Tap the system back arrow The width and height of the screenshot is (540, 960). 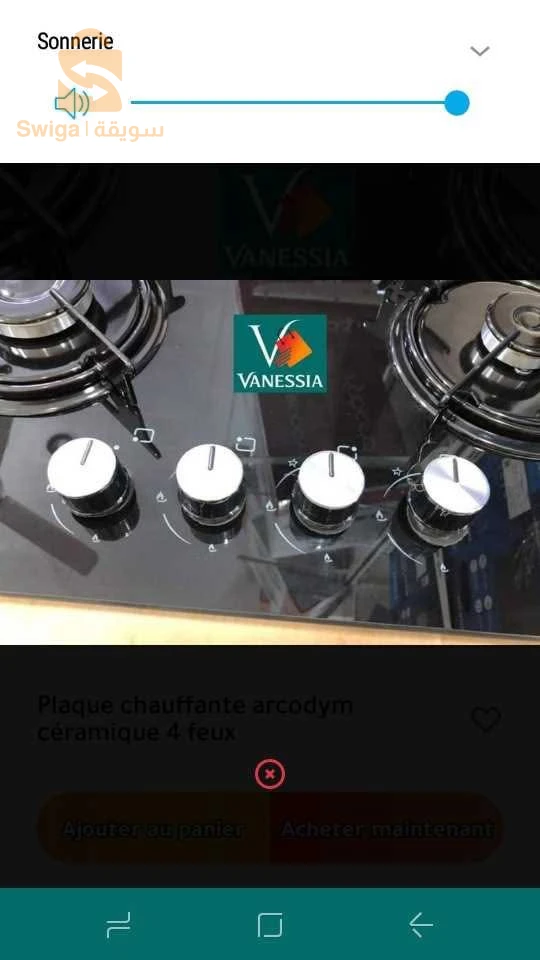tap(421, 924)
